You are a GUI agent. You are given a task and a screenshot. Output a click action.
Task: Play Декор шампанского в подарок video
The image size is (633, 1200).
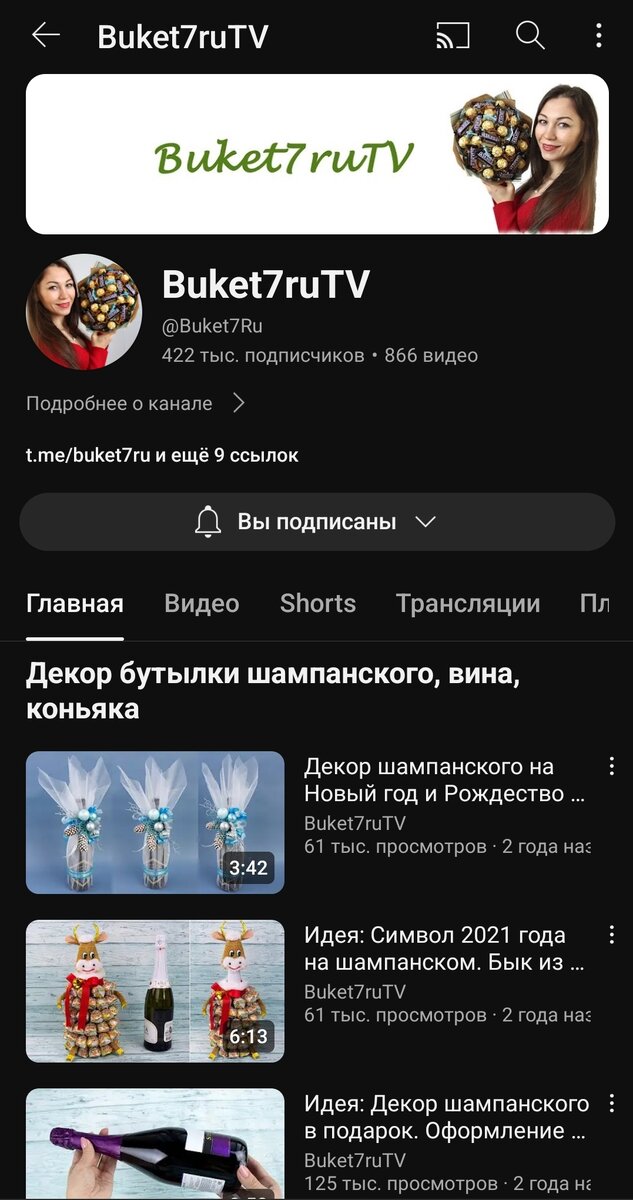pyautogui.click(x=155, y=1145)
